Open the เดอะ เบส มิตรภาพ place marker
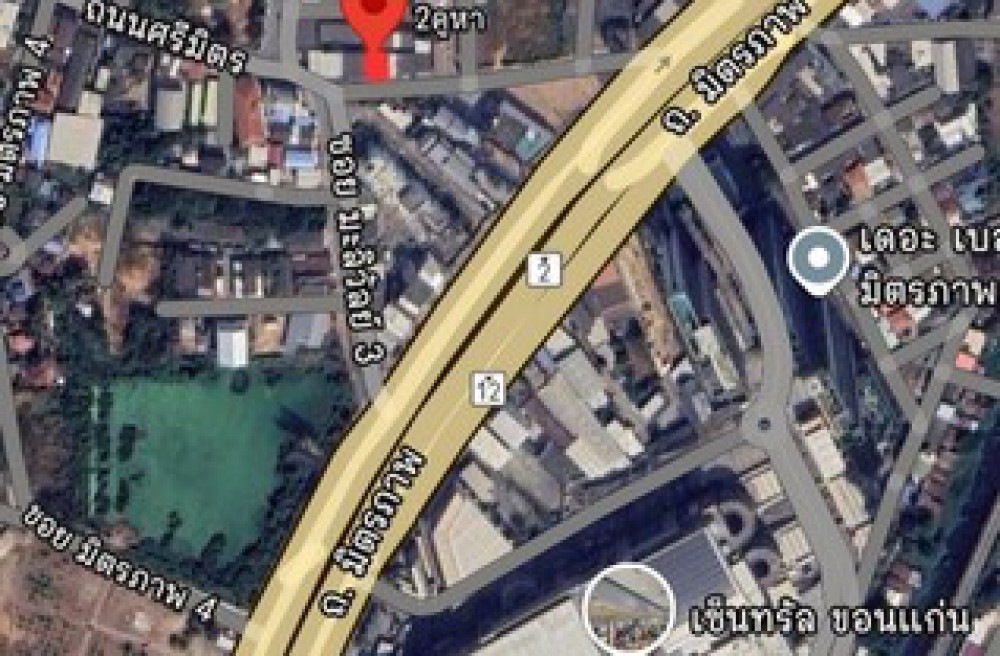 pos(818,259)
